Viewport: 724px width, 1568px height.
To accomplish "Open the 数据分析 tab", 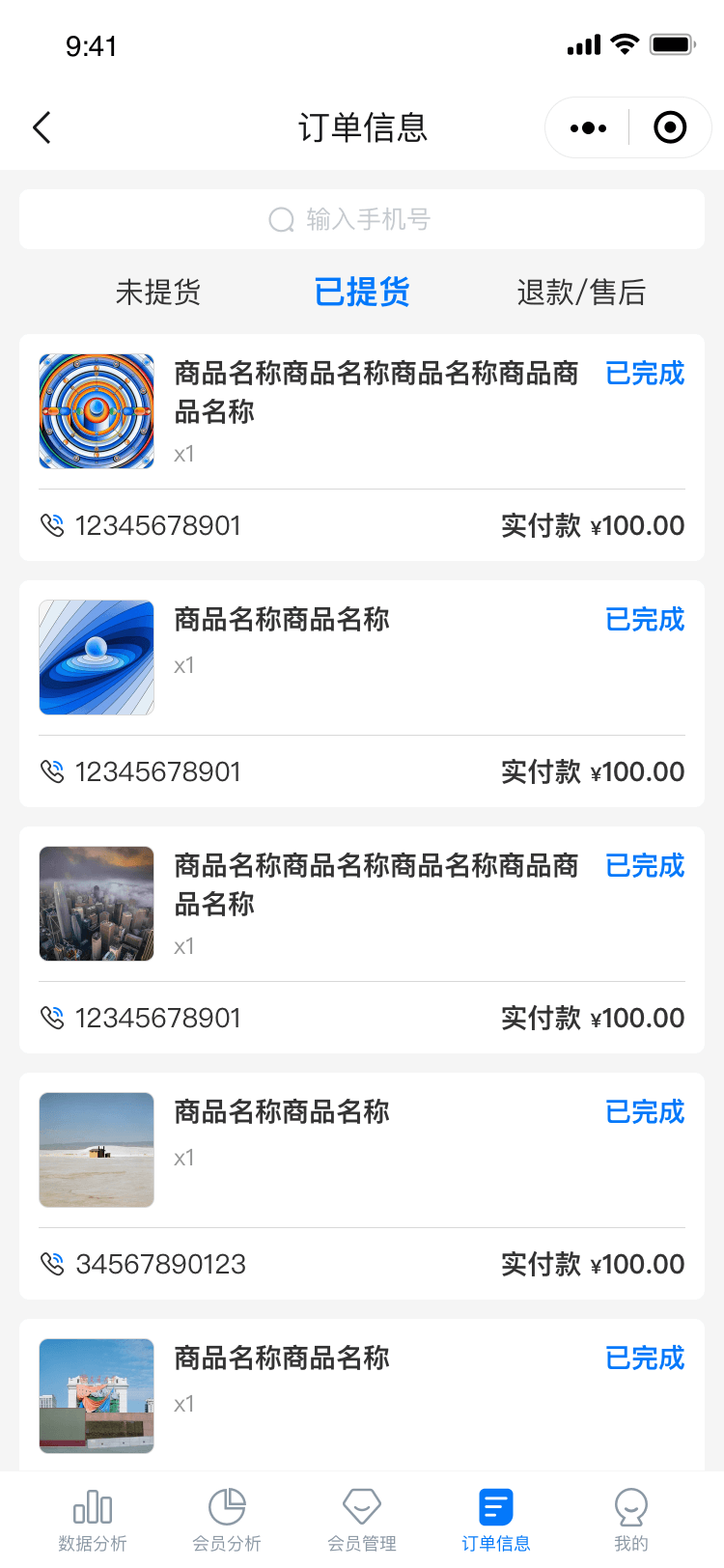I will pos(93,1519).
